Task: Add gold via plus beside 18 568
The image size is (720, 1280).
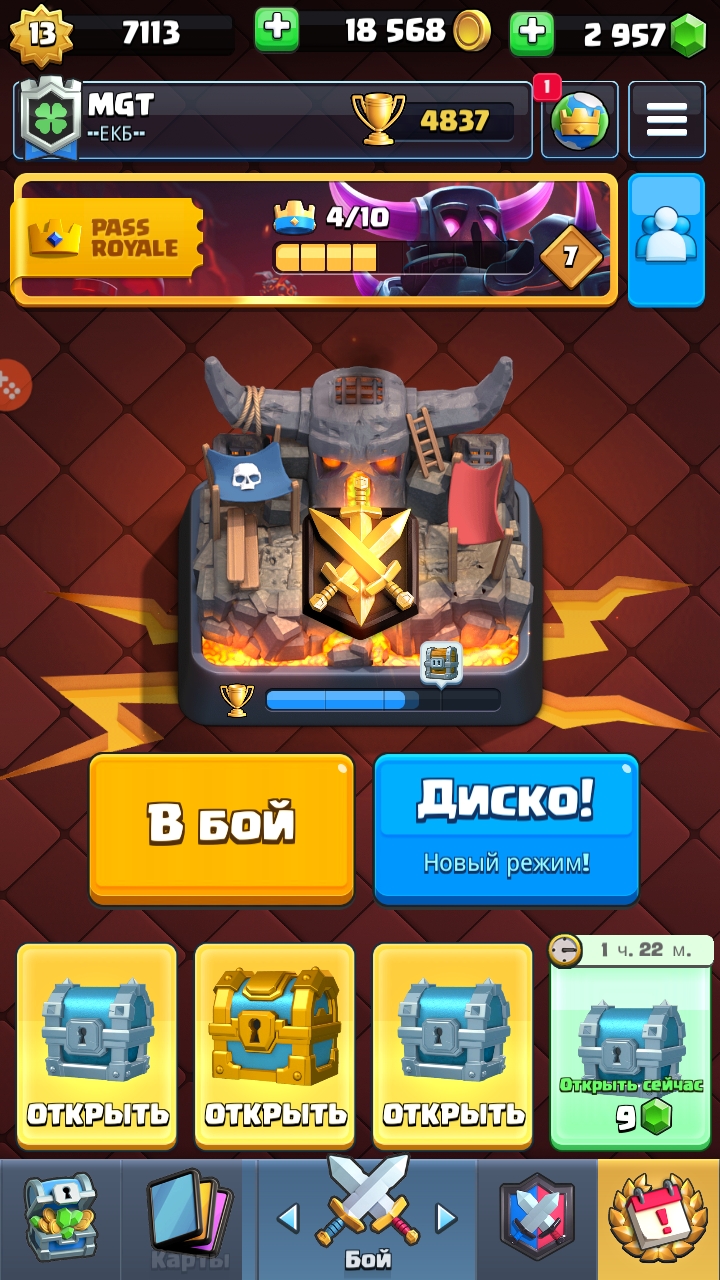Action: [277, 30]
